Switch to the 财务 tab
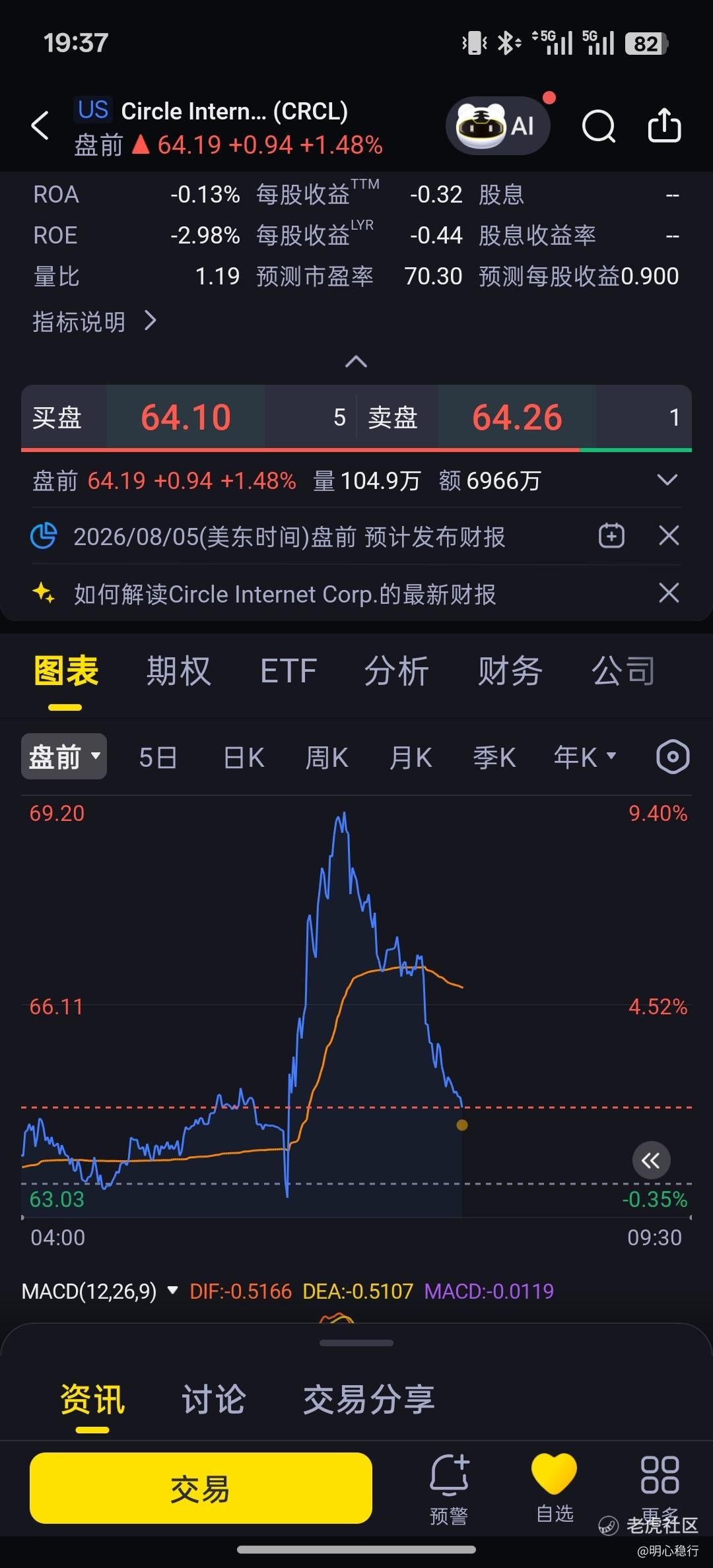This screenshot has width=713, height=1568. coord(510,671)
